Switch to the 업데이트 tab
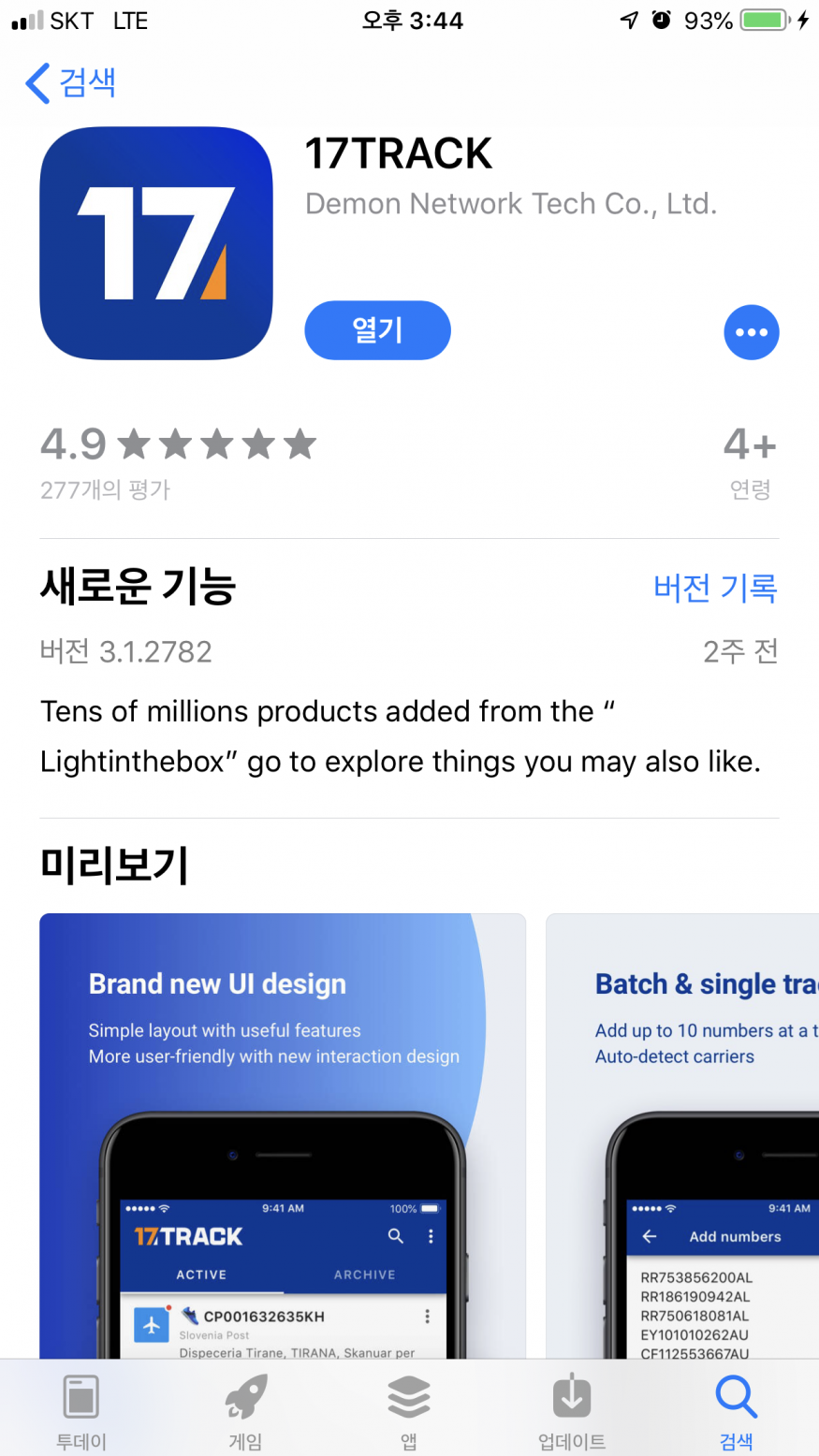Screen dimensions: 819x1456 click(572, 1410)
